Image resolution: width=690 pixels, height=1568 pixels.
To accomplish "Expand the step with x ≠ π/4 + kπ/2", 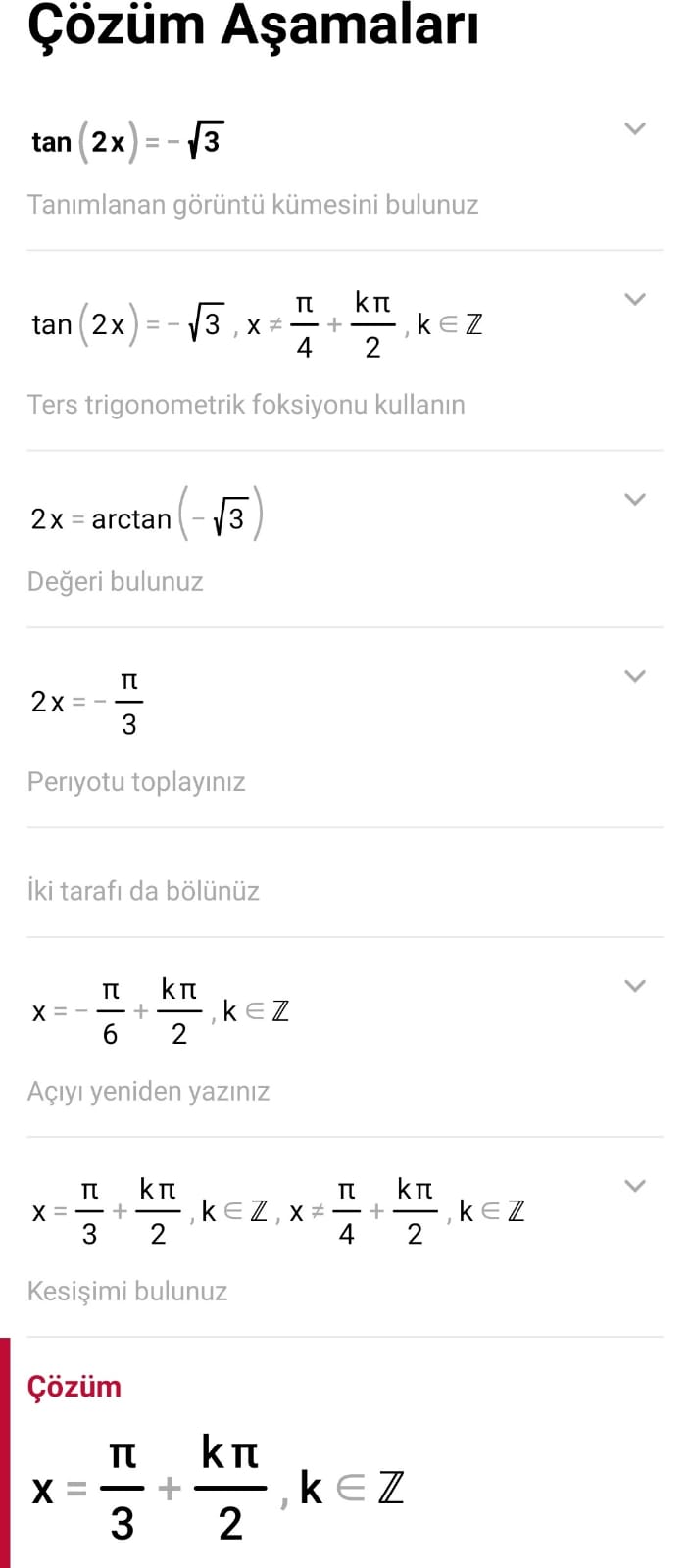I will click(x=635, y=299).
